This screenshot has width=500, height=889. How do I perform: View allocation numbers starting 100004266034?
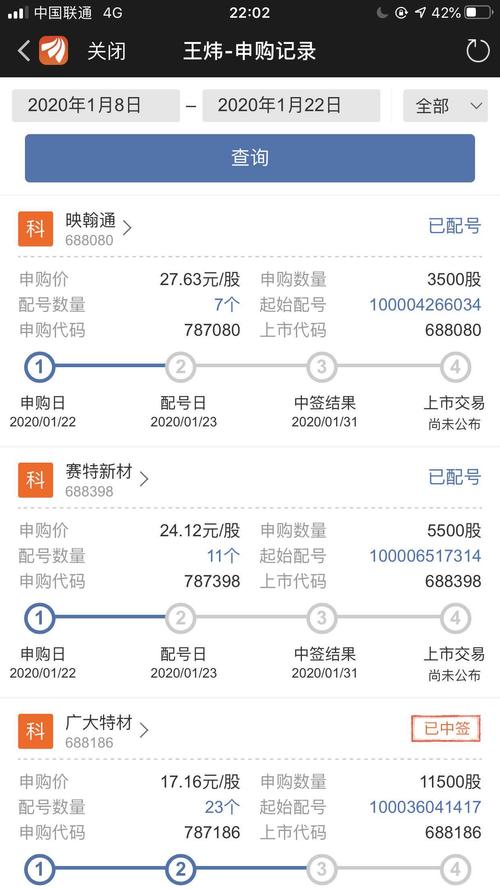point(425,304)
